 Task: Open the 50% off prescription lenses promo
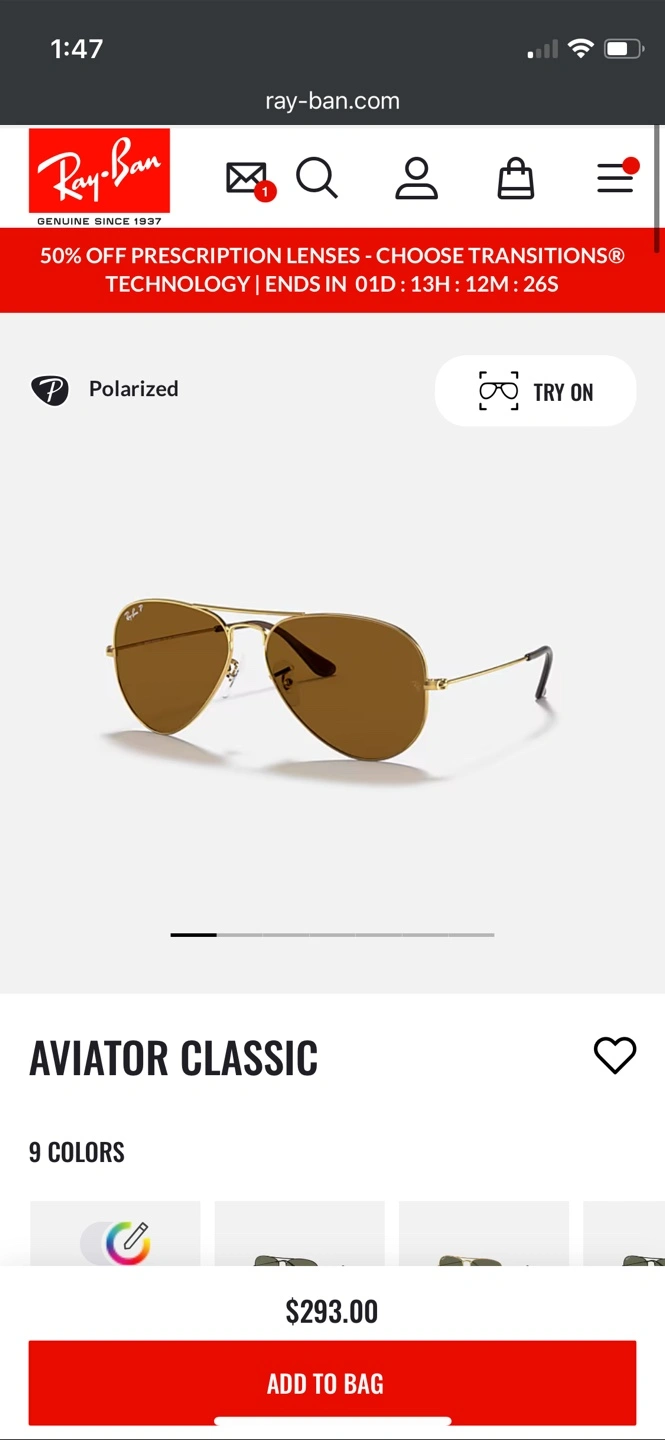(332, 270)
